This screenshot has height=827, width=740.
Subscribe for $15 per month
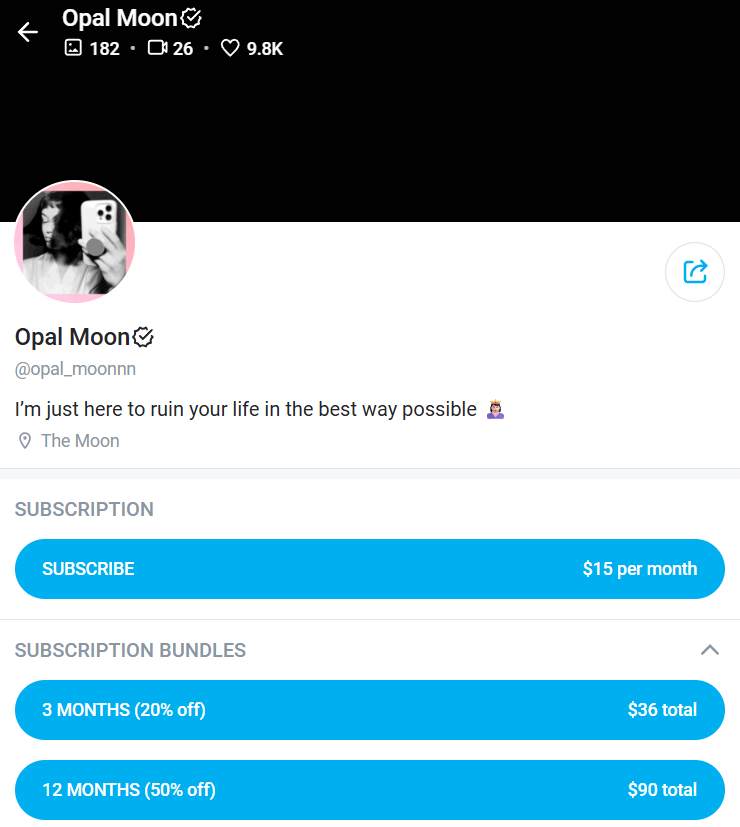[369, 569]
